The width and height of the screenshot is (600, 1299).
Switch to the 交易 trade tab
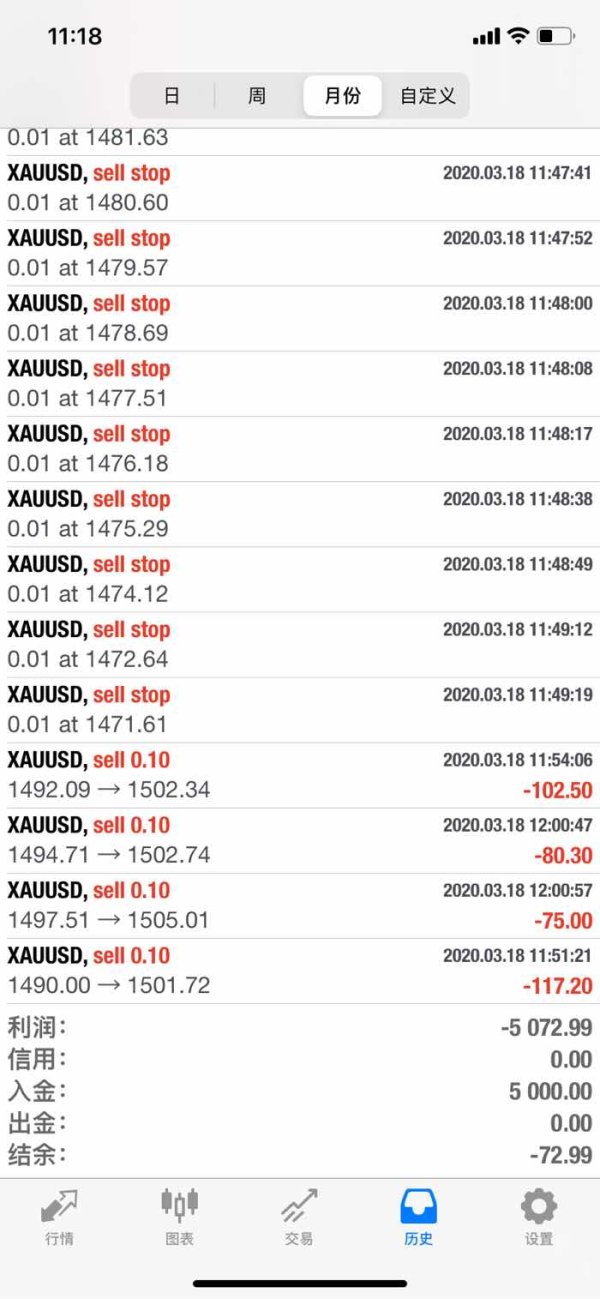tap(299, 1217)
